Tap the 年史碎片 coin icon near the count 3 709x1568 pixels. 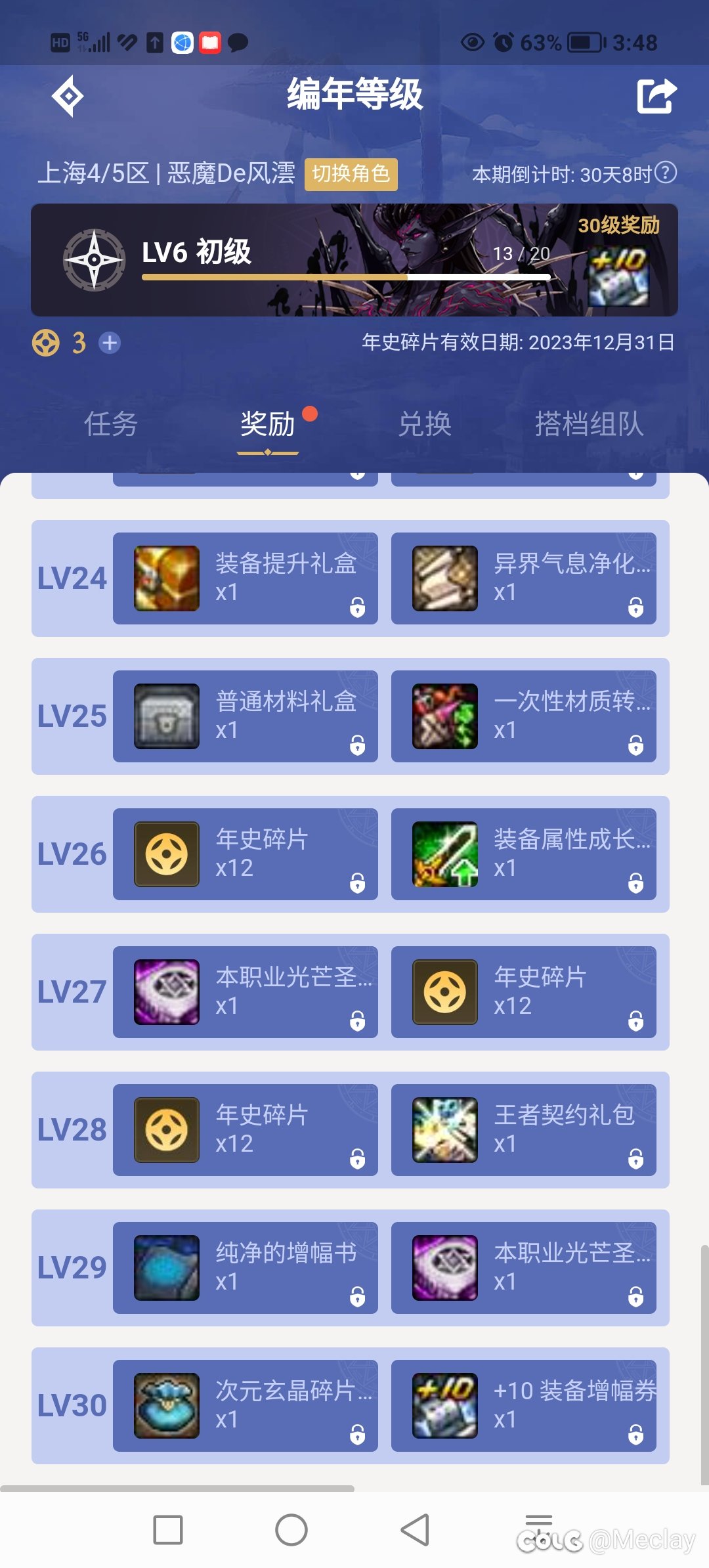46,342
